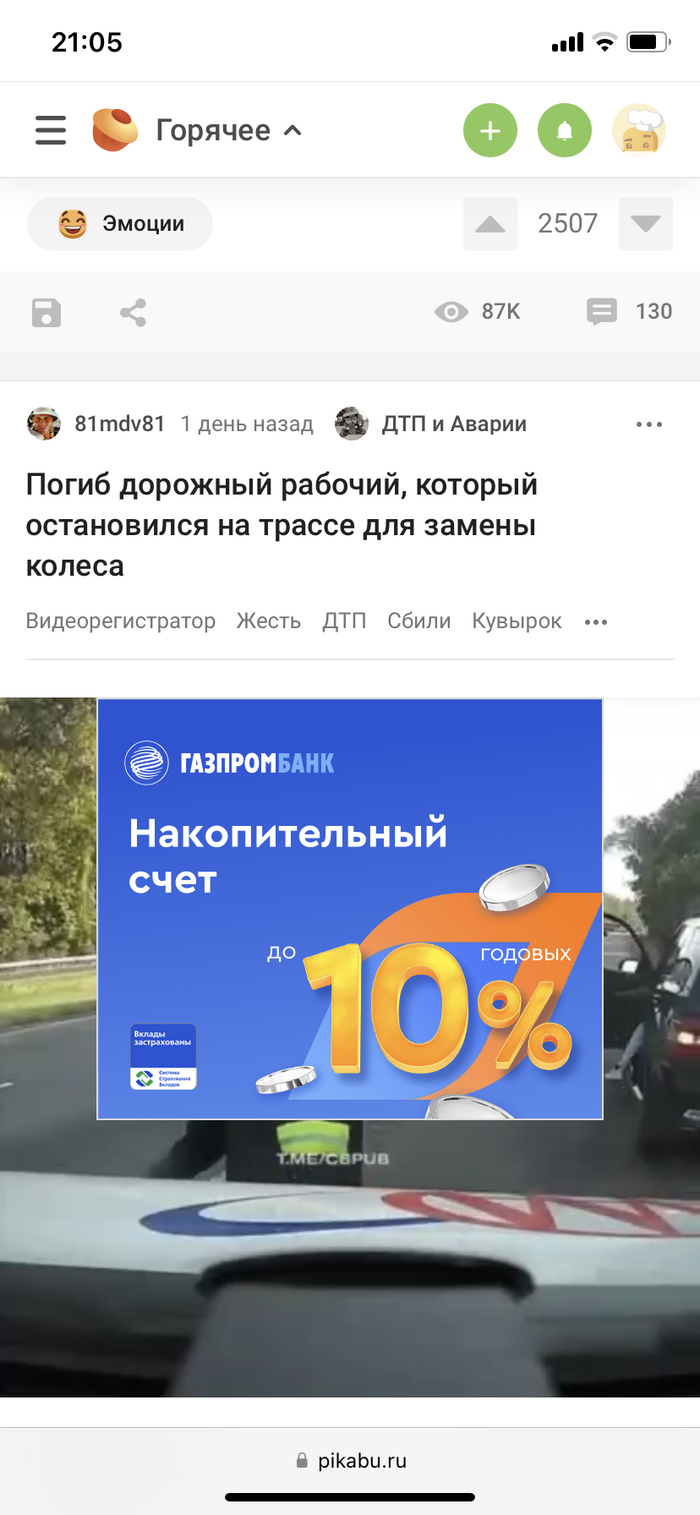Open the profile avatar
Viewport: 700px width, 1515px height.
[639, 130]
